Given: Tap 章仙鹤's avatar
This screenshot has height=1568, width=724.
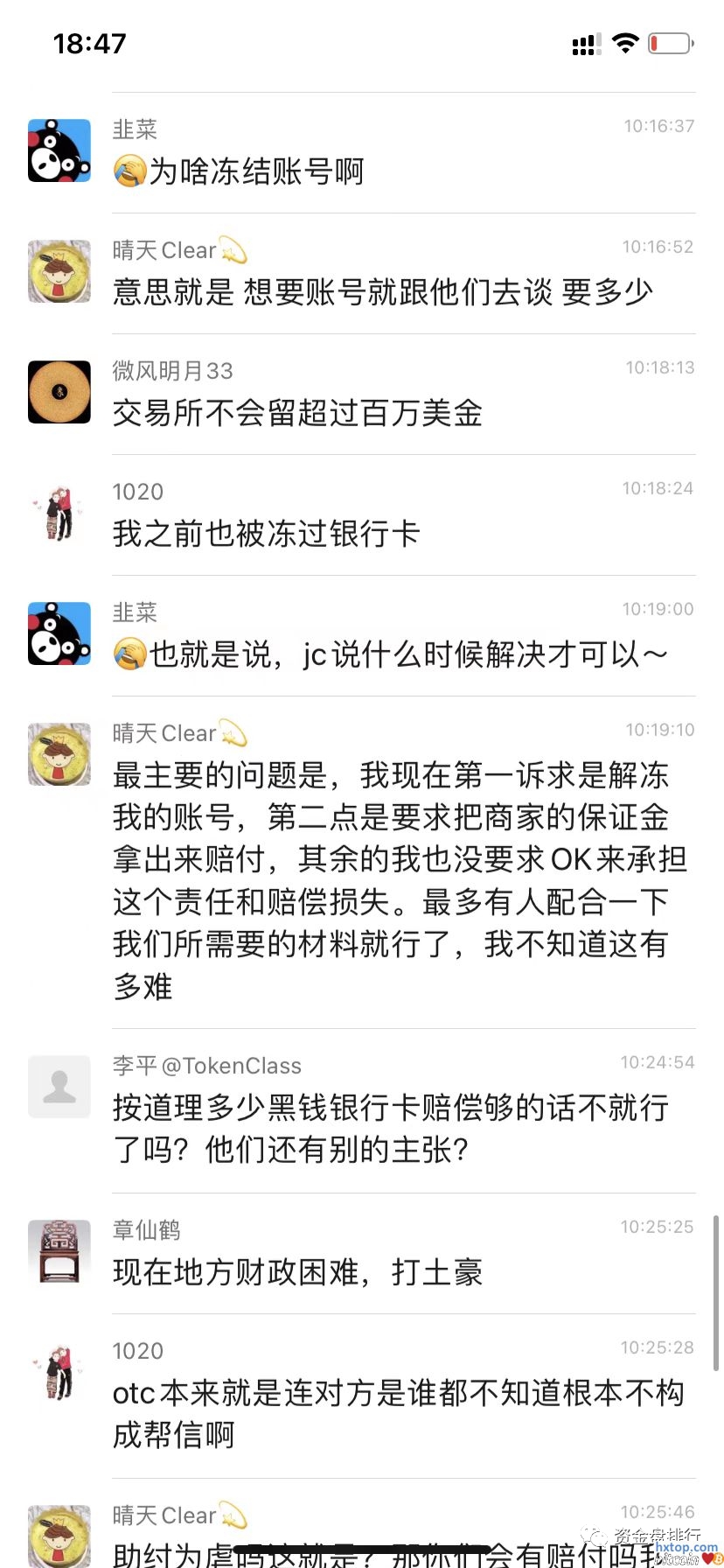Looking at the screenshot, I should tap(59, 1251).
